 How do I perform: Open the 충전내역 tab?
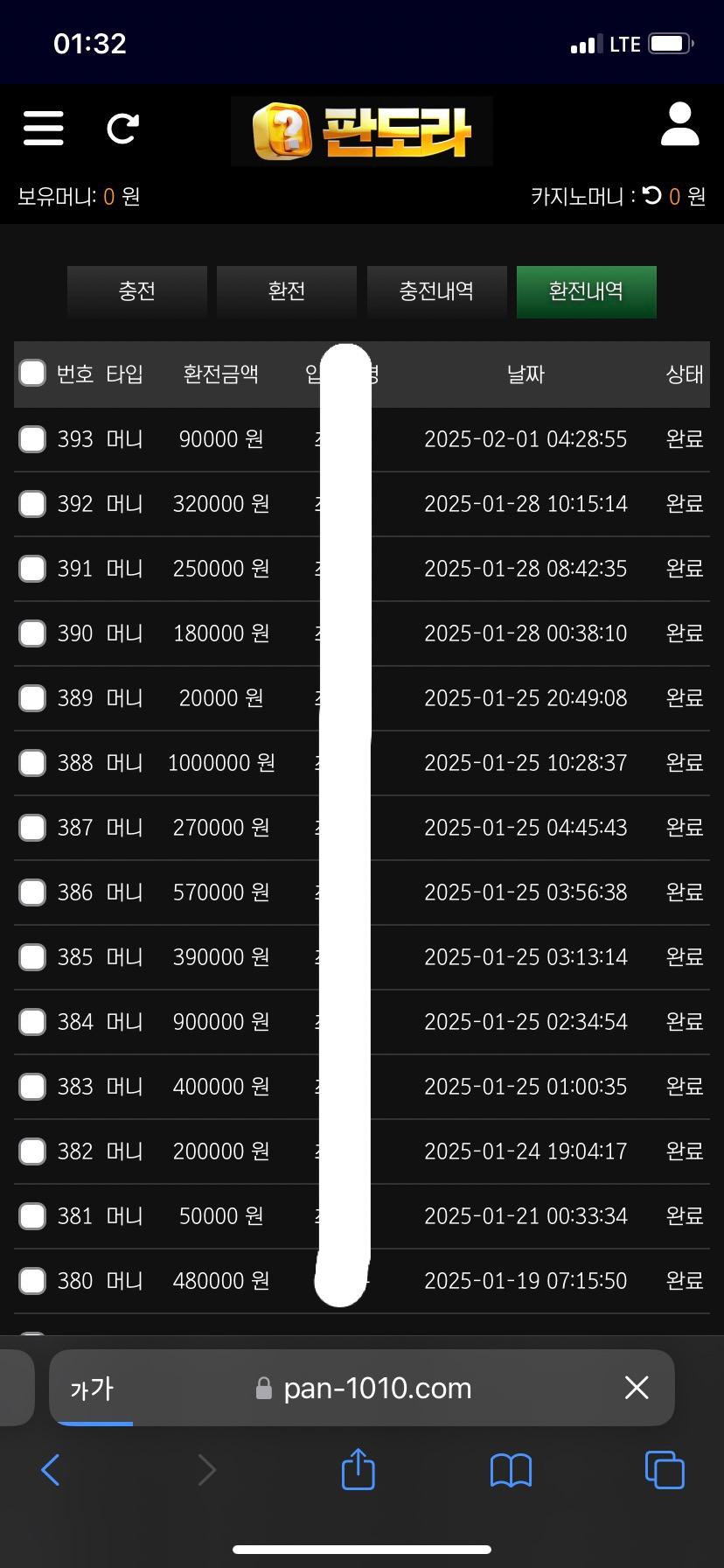coord(436,291)
